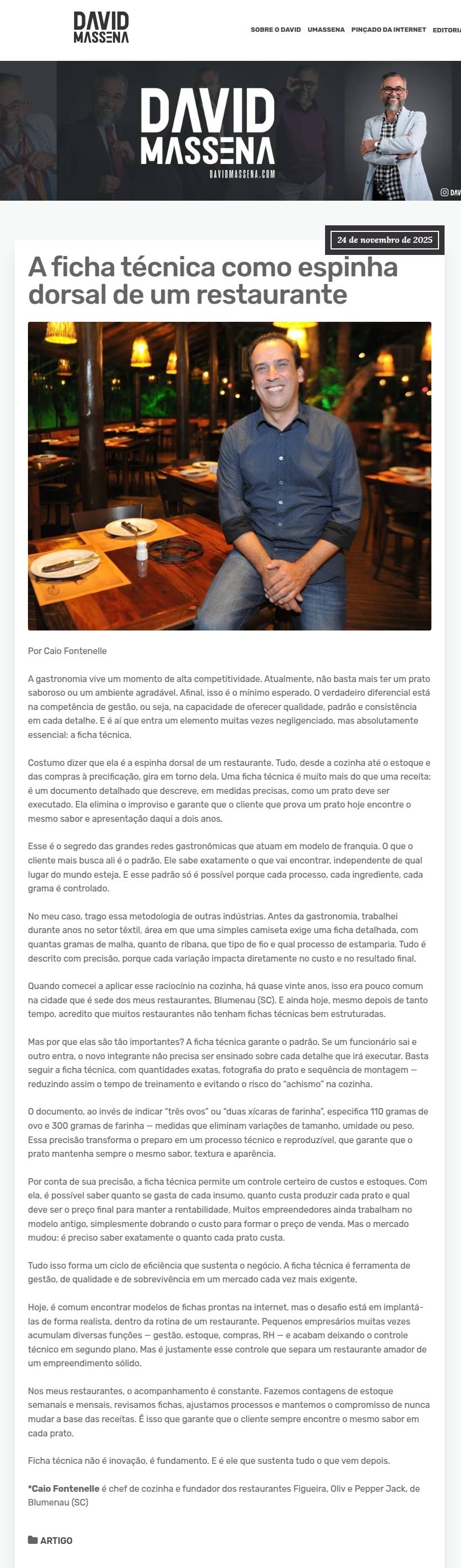Go to Sobre o David page

275,30
